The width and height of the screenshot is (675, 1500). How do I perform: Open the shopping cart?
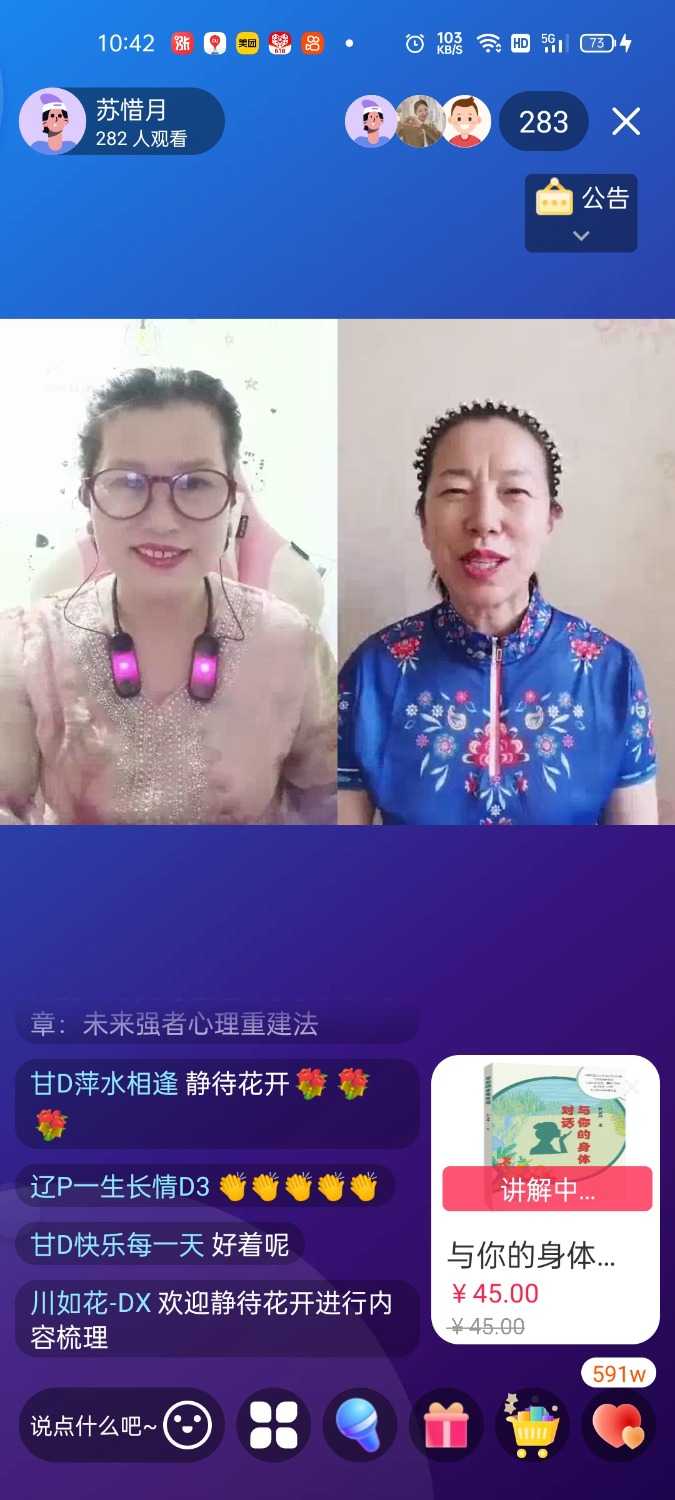[x=532, y=1426]
